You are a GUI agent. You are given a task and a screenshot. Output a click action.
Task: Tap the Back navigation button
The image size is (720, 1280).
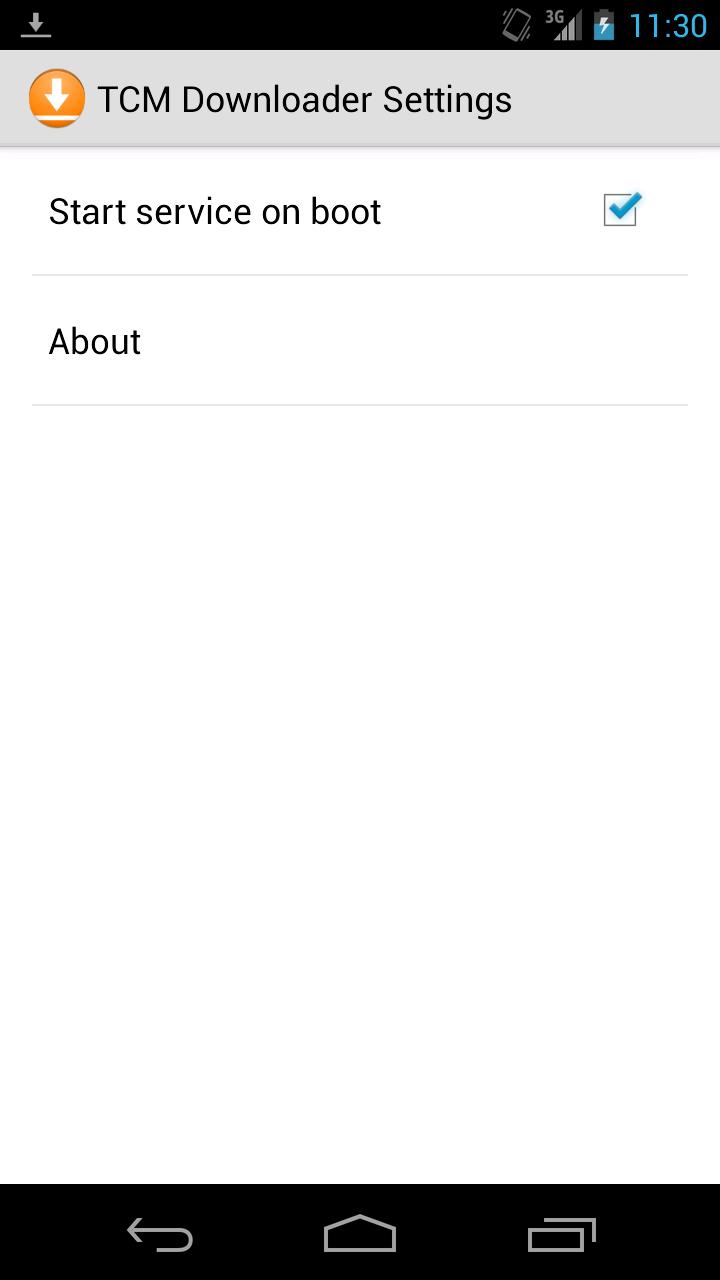pos(159,1235)
